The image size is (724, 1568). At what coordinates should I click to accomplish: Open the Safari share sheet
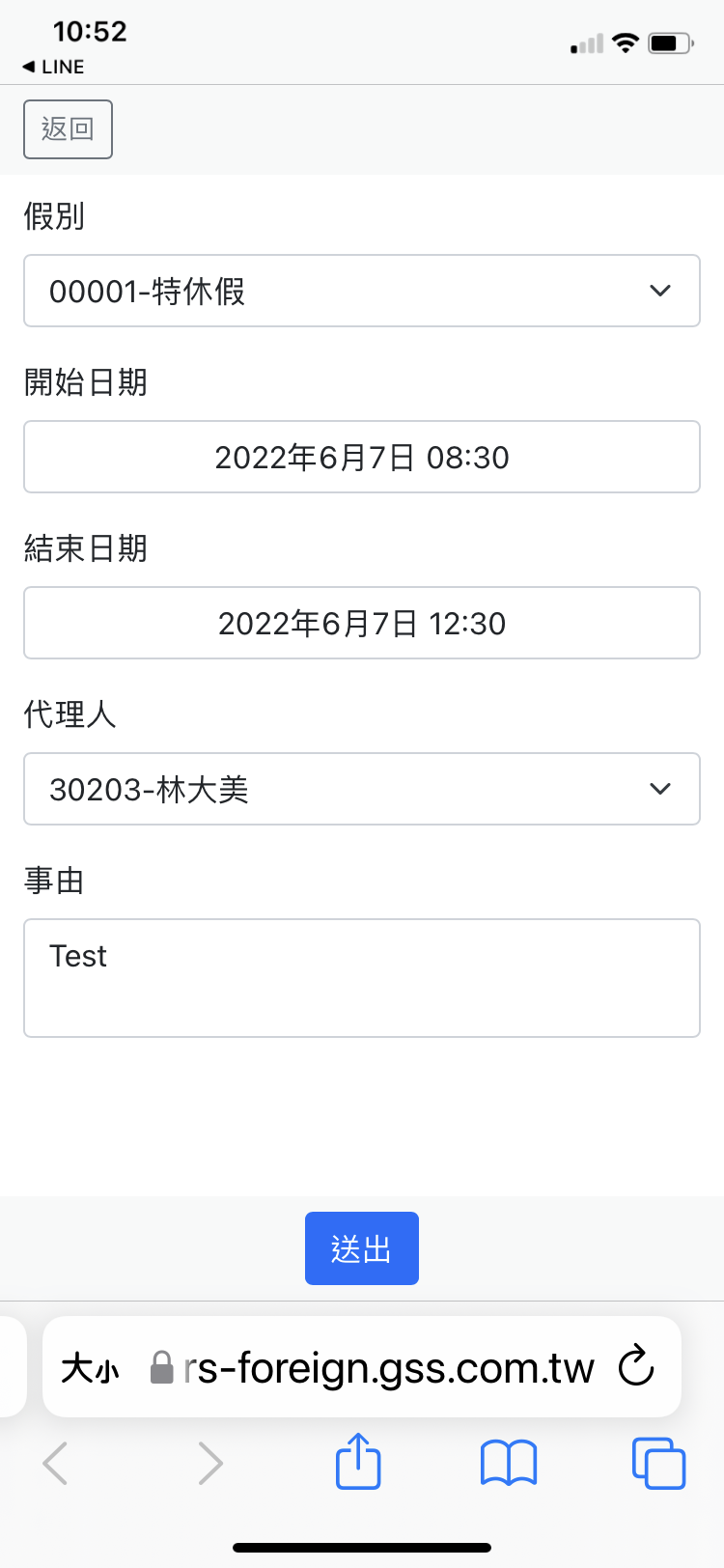click(x=358, y=1461)
